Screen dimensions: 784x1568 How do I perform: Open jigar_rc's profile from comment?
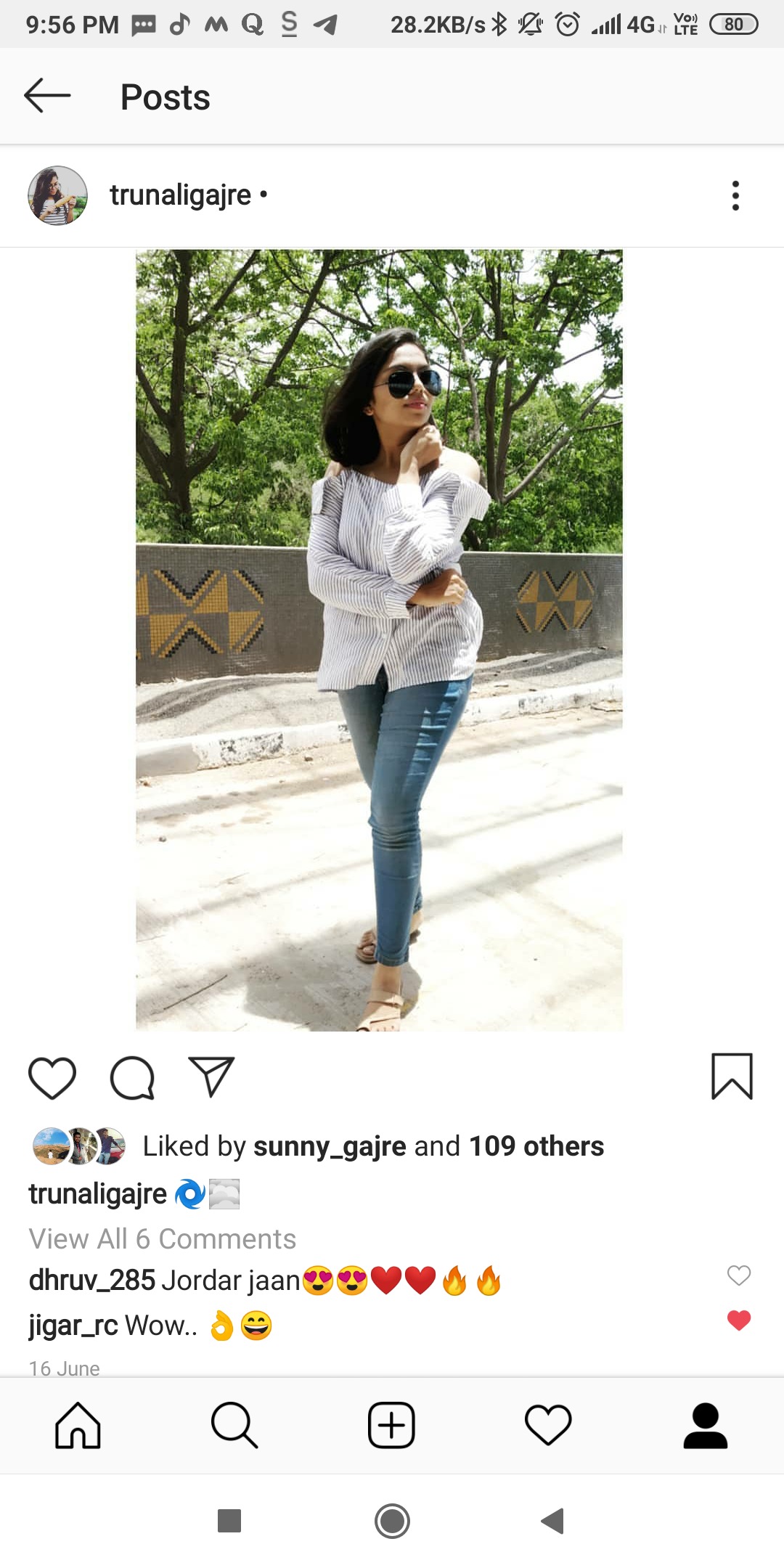click(x=73, y=1326)
